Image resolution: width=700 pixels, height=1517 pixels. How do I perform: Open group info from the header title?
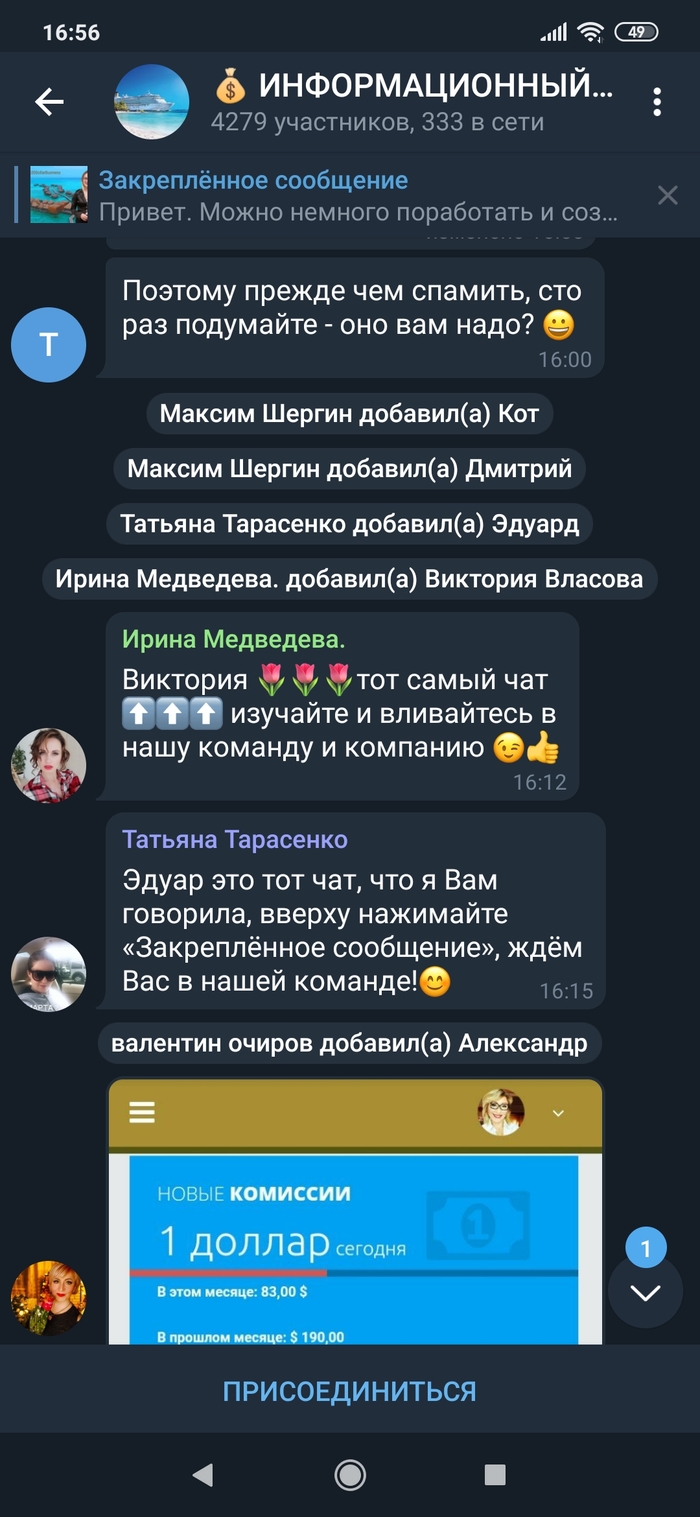pyautogui.click(x=410, y=101)
